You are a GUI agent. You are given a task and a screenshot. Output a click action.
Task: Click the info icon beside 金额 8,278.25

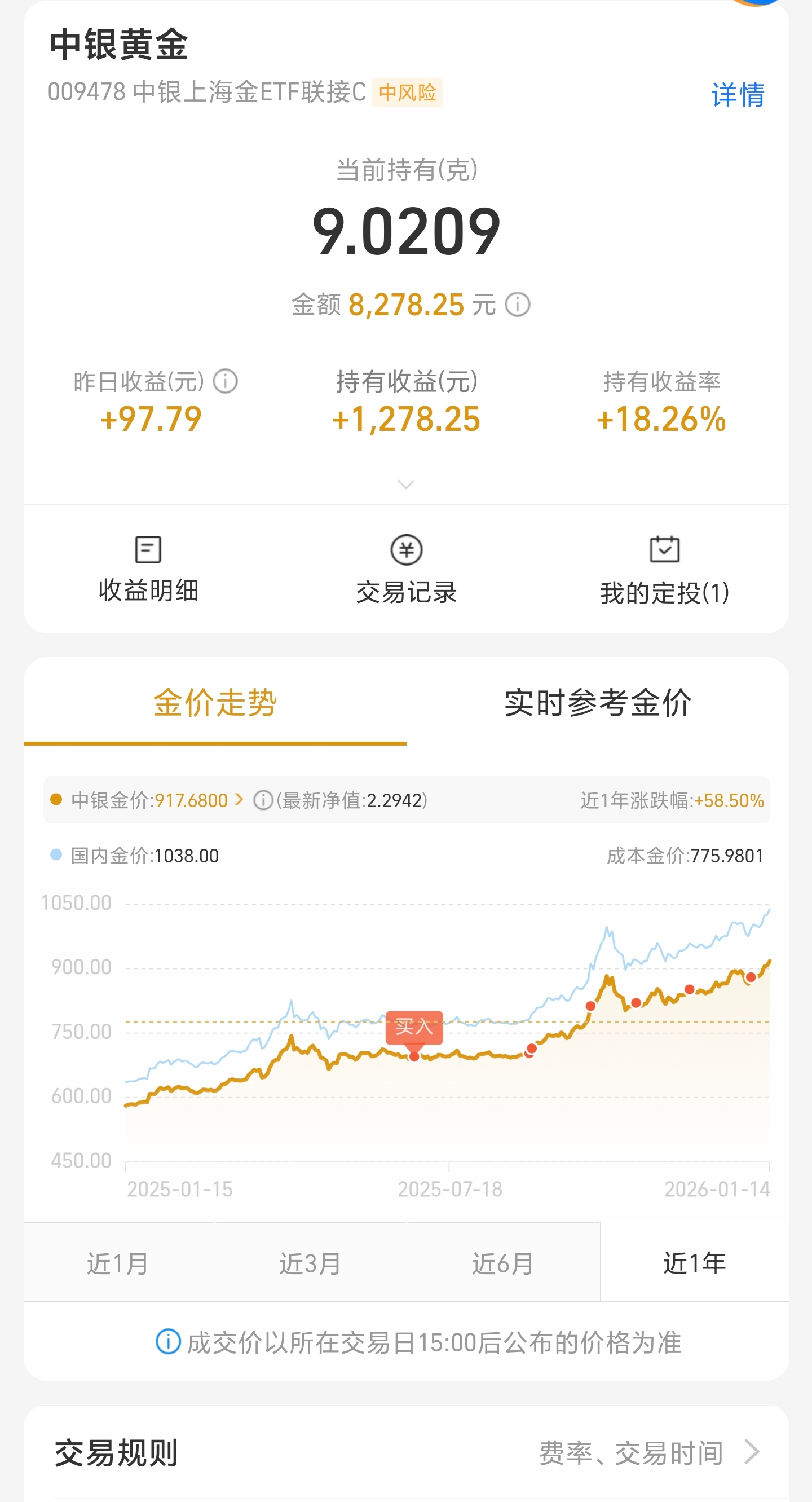point(518,304)
